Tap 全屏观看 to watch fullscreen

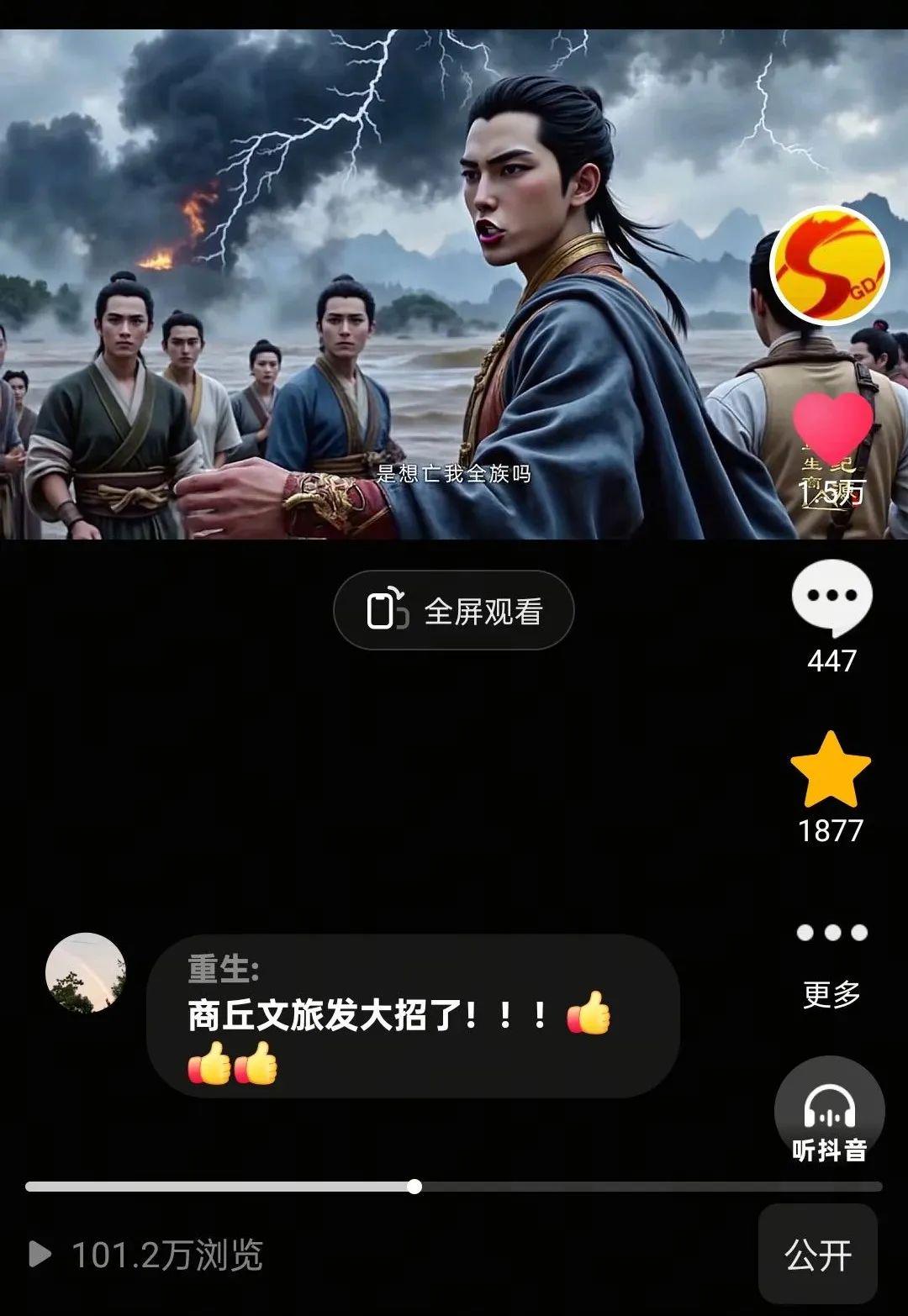pos(454,611)
